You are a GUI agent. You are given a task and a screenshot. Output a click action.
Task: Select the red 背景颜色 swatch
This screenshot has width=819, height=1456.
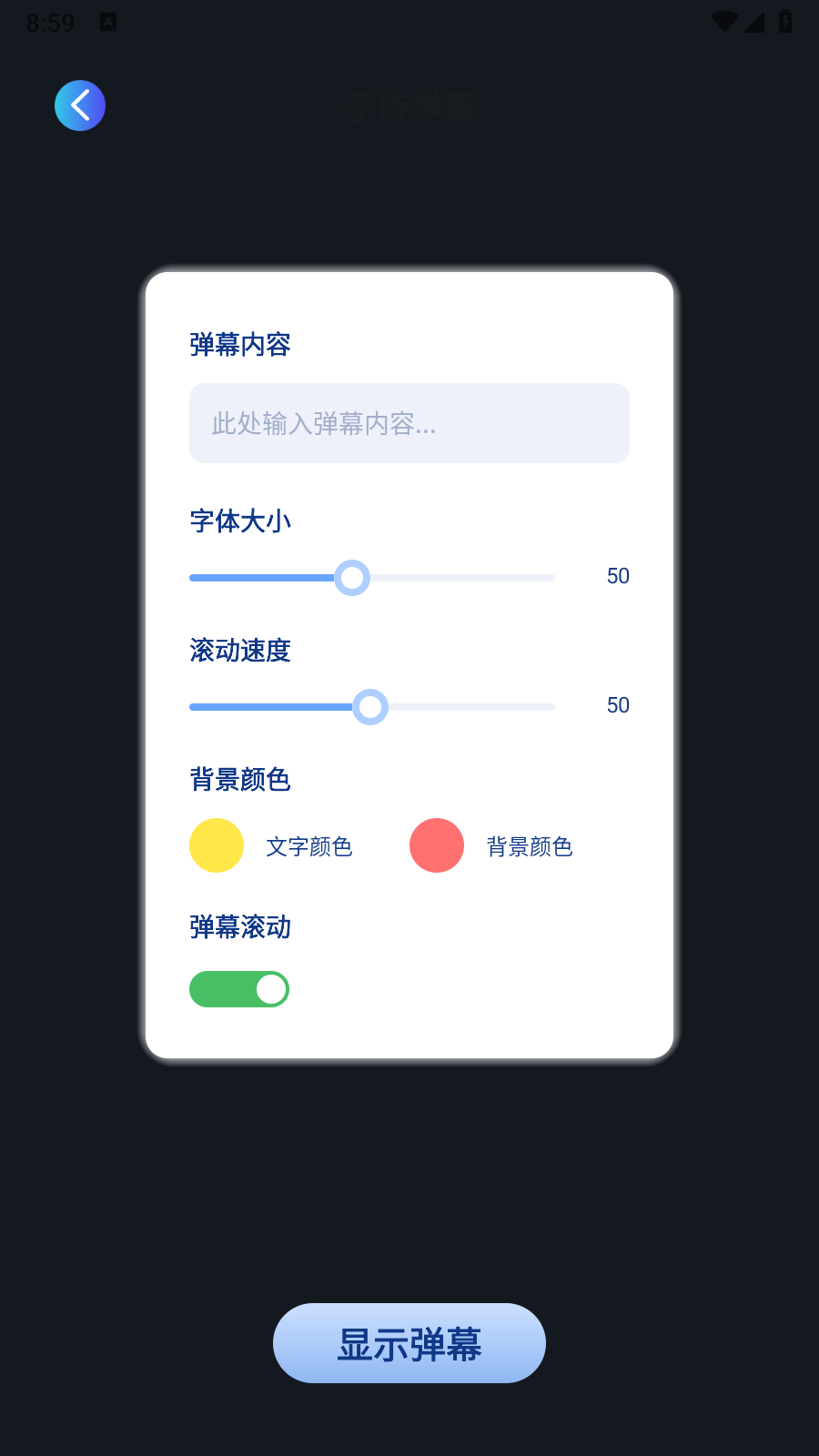point(437,845)
